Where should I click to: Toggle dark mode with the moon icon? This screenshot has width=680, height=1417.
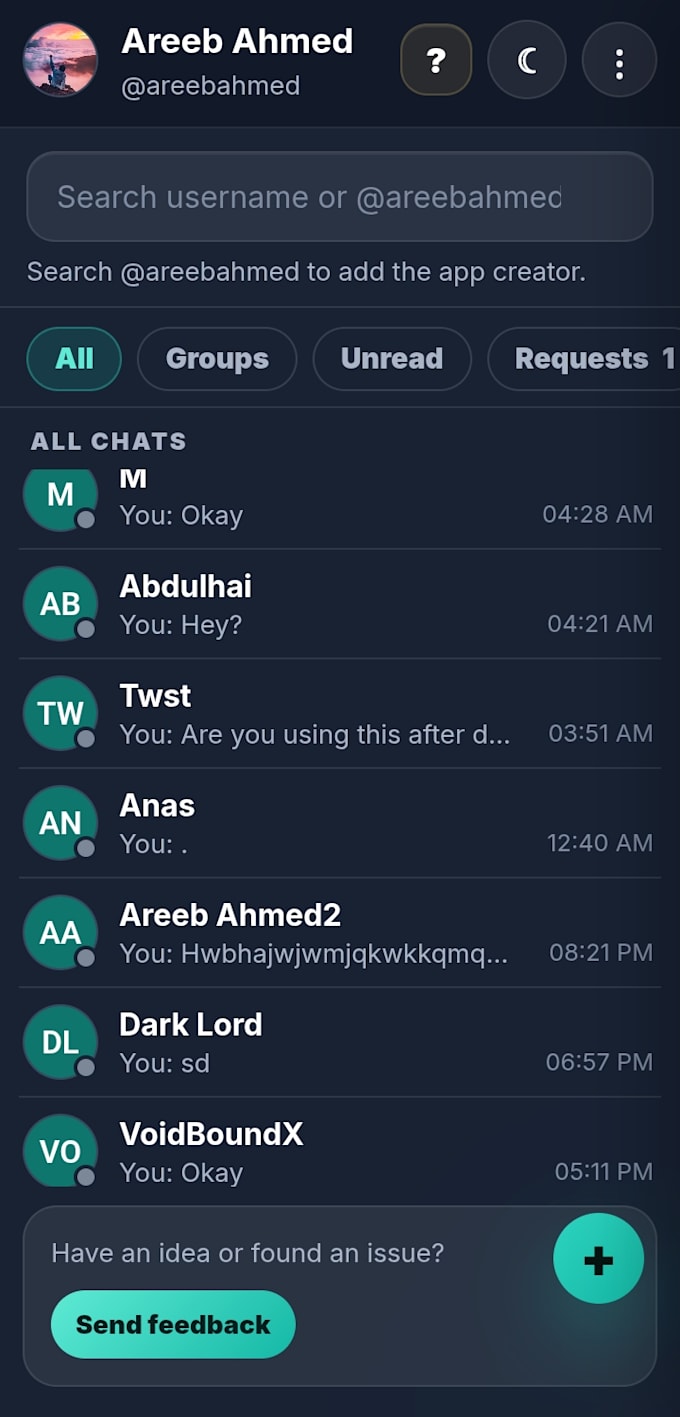[x=527, y=61]
